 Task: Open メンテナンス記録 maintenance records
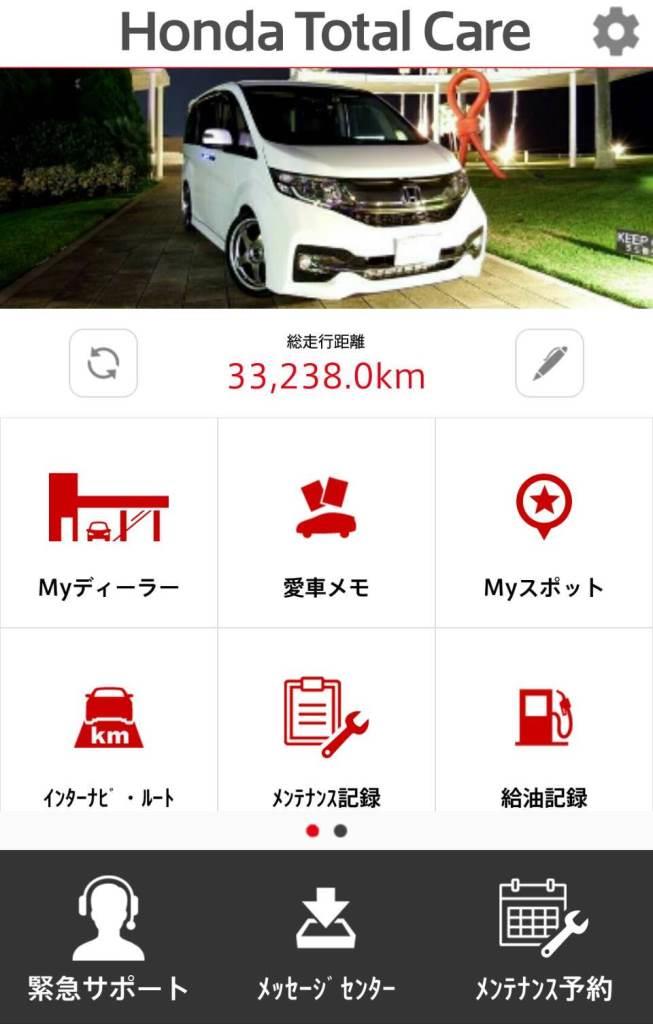pos(326,725)
